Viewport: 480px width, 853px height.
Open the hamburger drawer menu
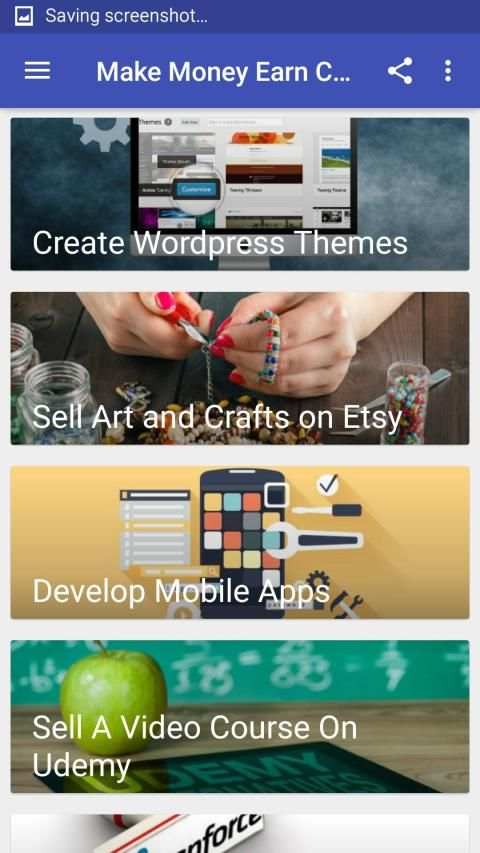38,71
